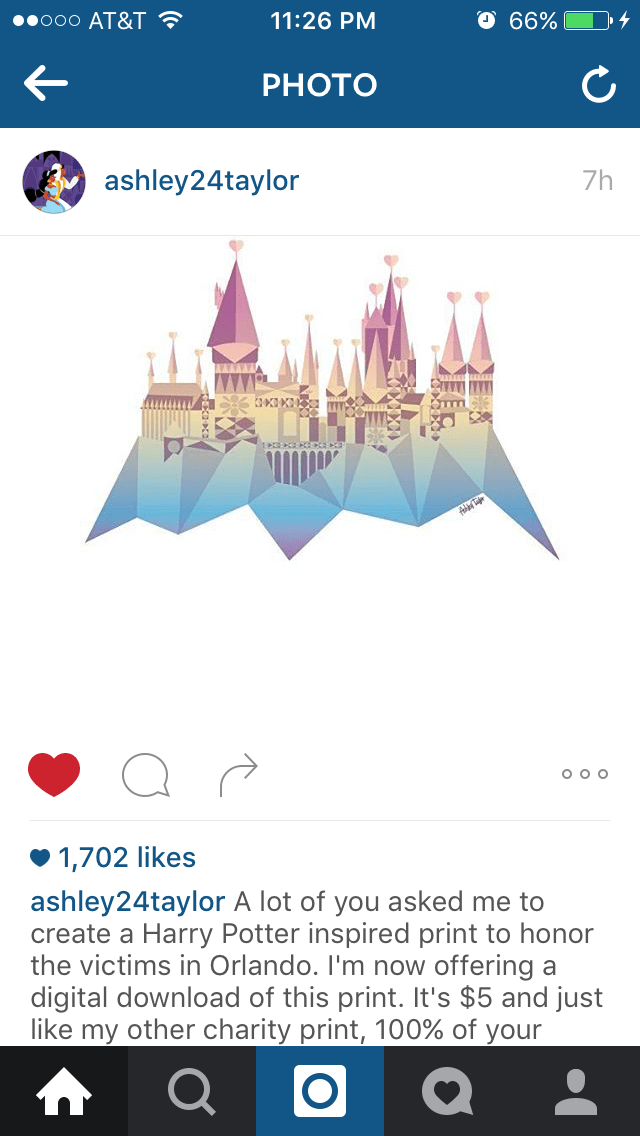Unlike the post with red heart
This screenshot has height=1136, width=640.
[x=54, y=774]
